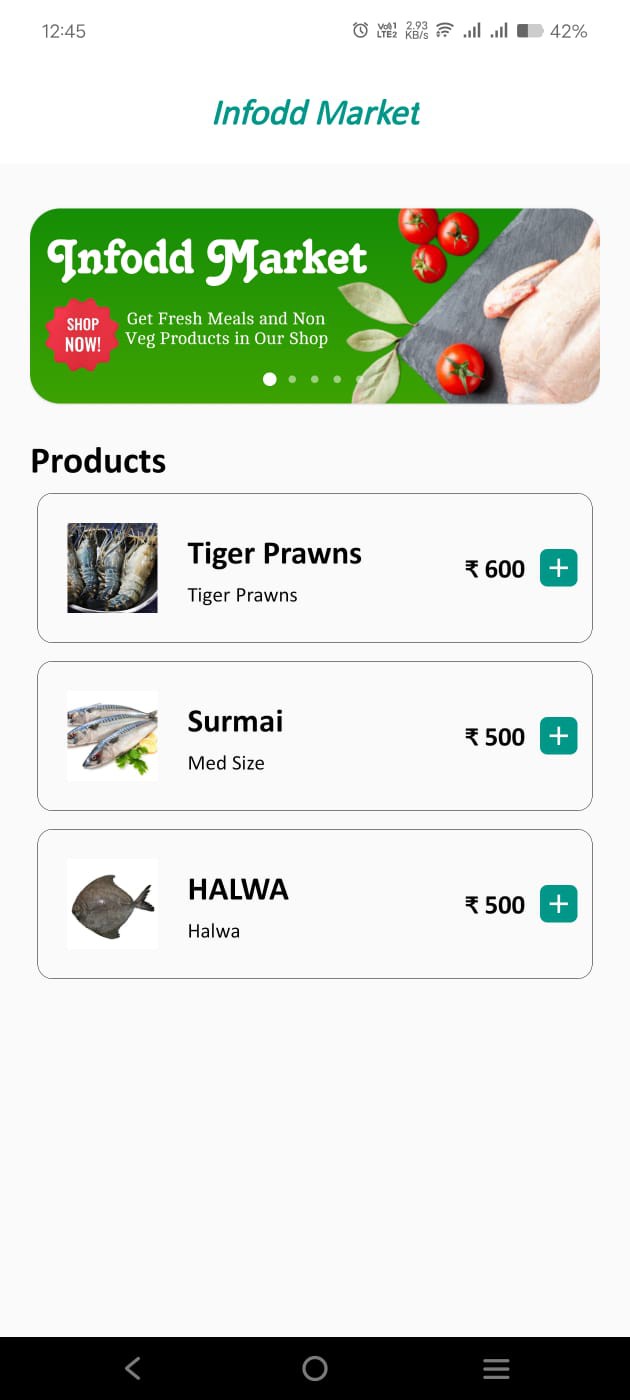
Task: Add HALWA to the cart
Action: pyautogui.click(x=558, y=904)
